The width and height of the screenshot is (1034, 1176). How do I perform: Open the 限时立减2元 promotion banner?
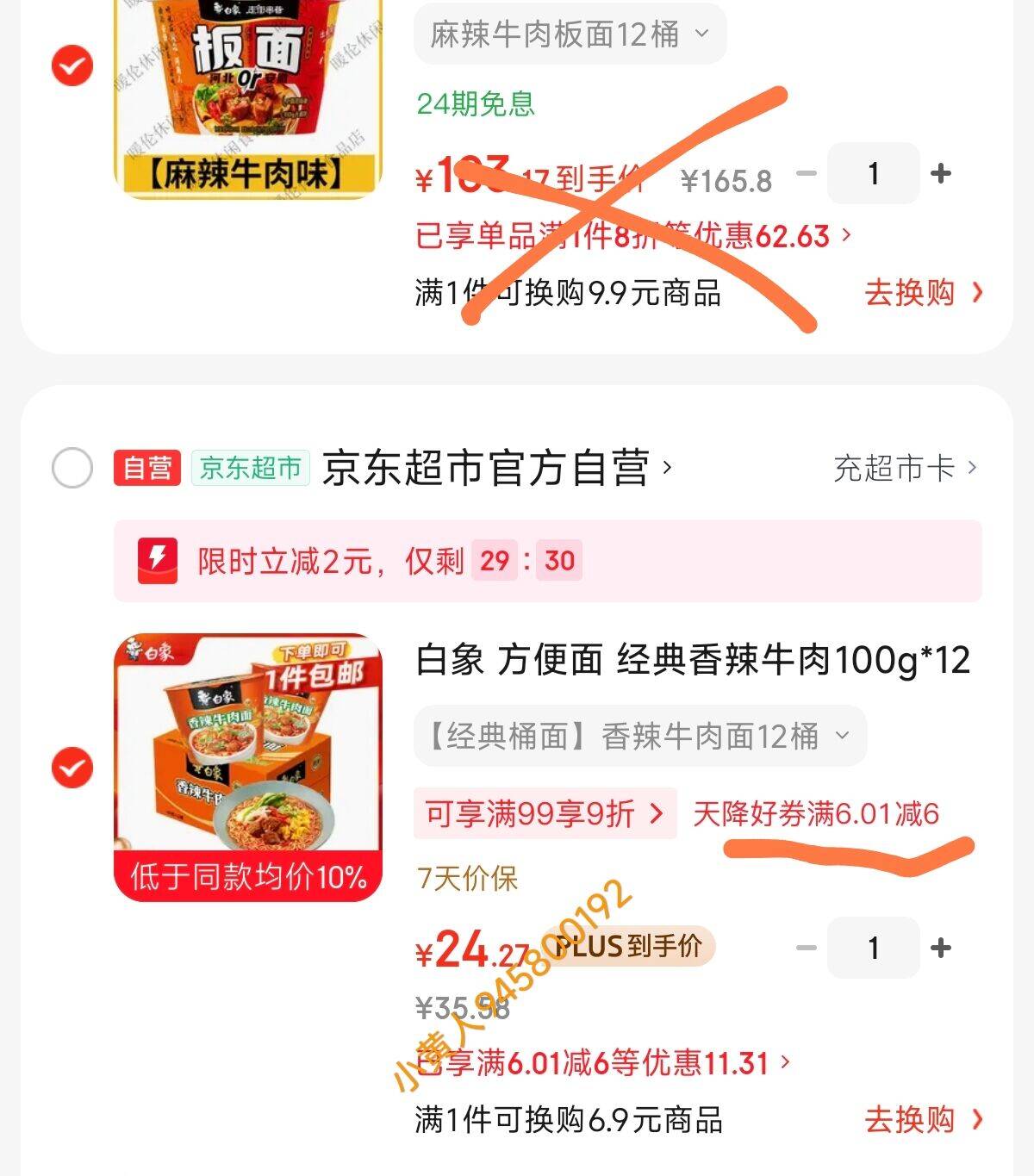click(547, 561)
